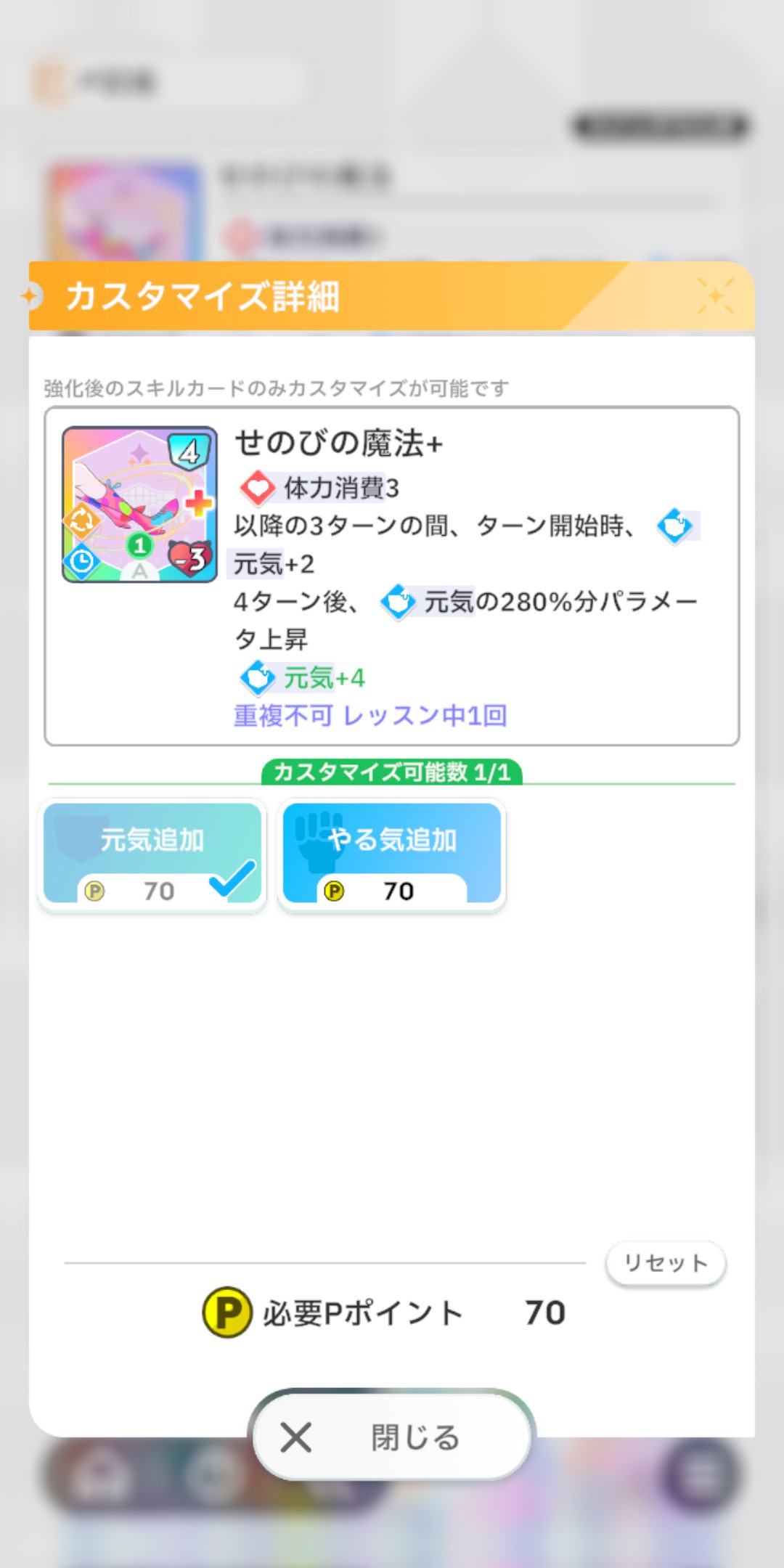Select the 元気追加 customization option
The width and height of the screenshot is (784, 1568).
(x=152, y=854)
